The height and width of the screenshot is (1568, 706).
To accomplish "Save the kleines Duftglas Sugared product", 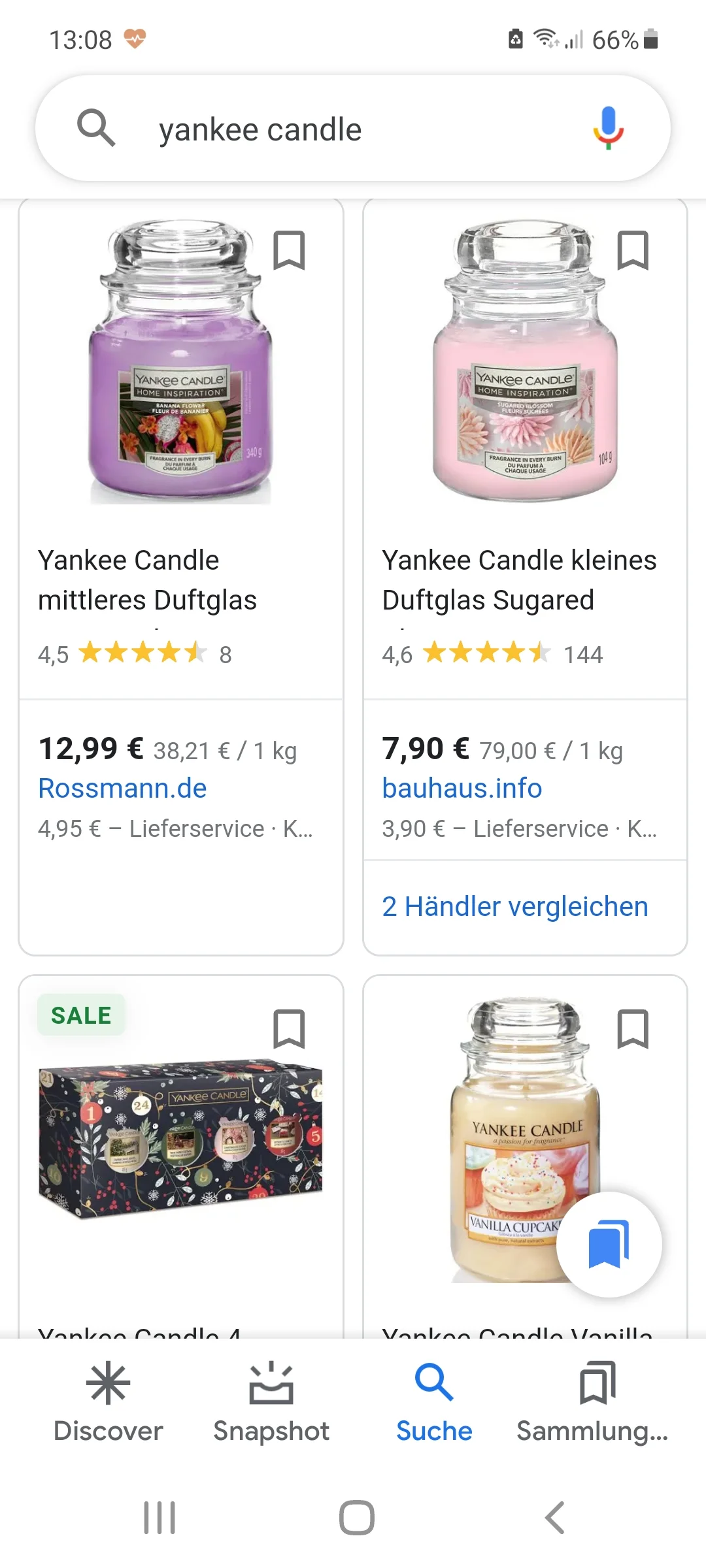I will (x=633, y=250).
